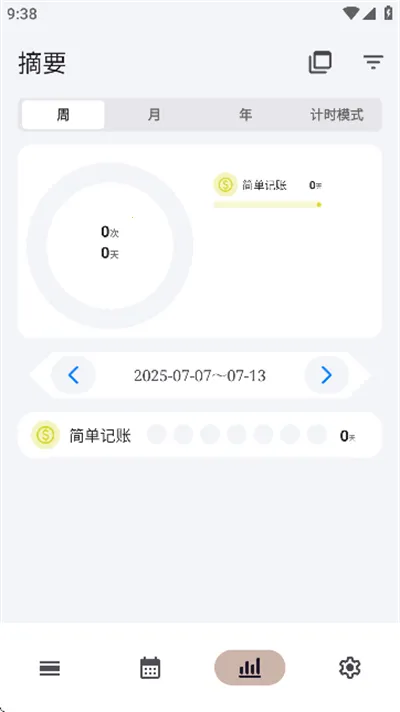The height and width of the screenshot is (712, 400).
Task: Open the calendar tab in bottom navigation
Action: point(150,668)
